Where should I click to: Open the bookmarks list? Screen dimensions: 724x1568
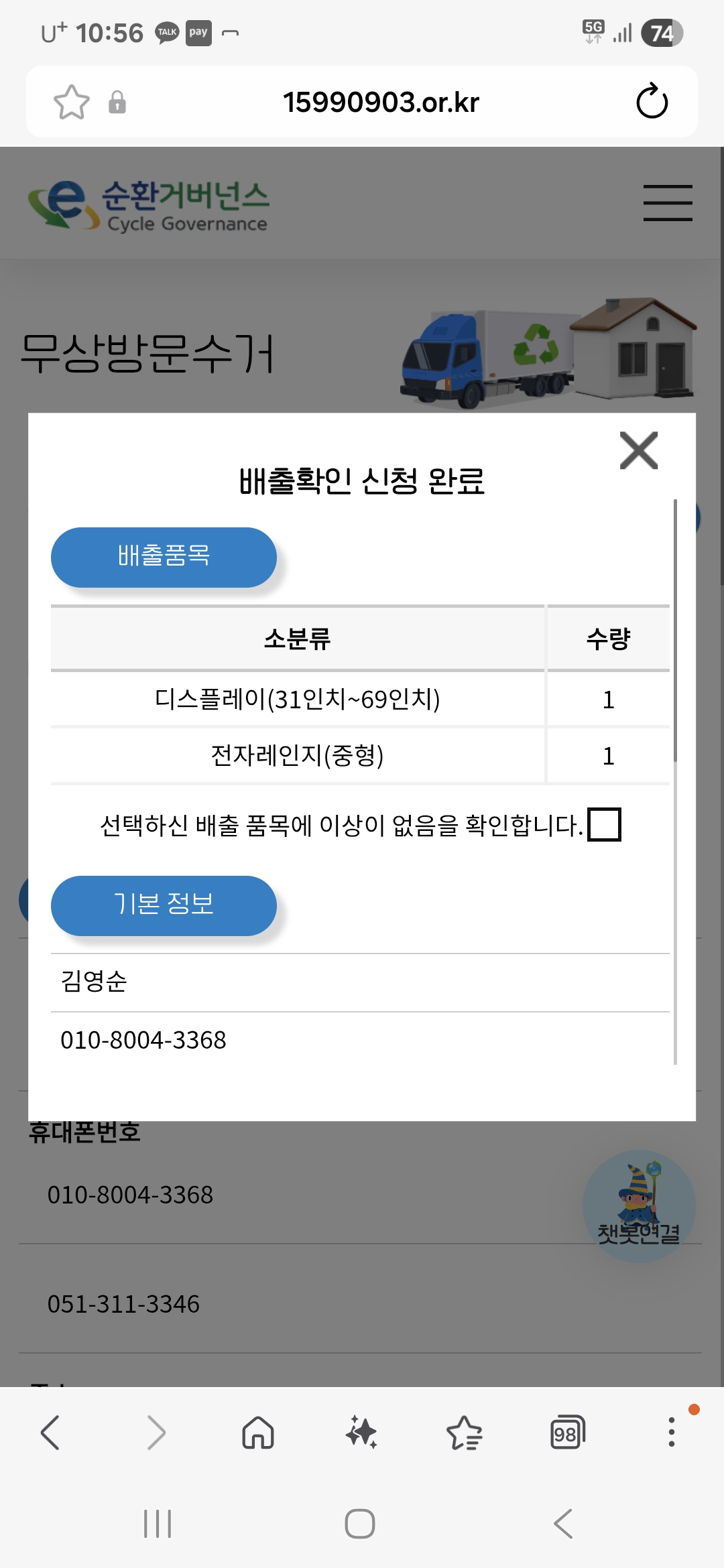coord(465,1433)
